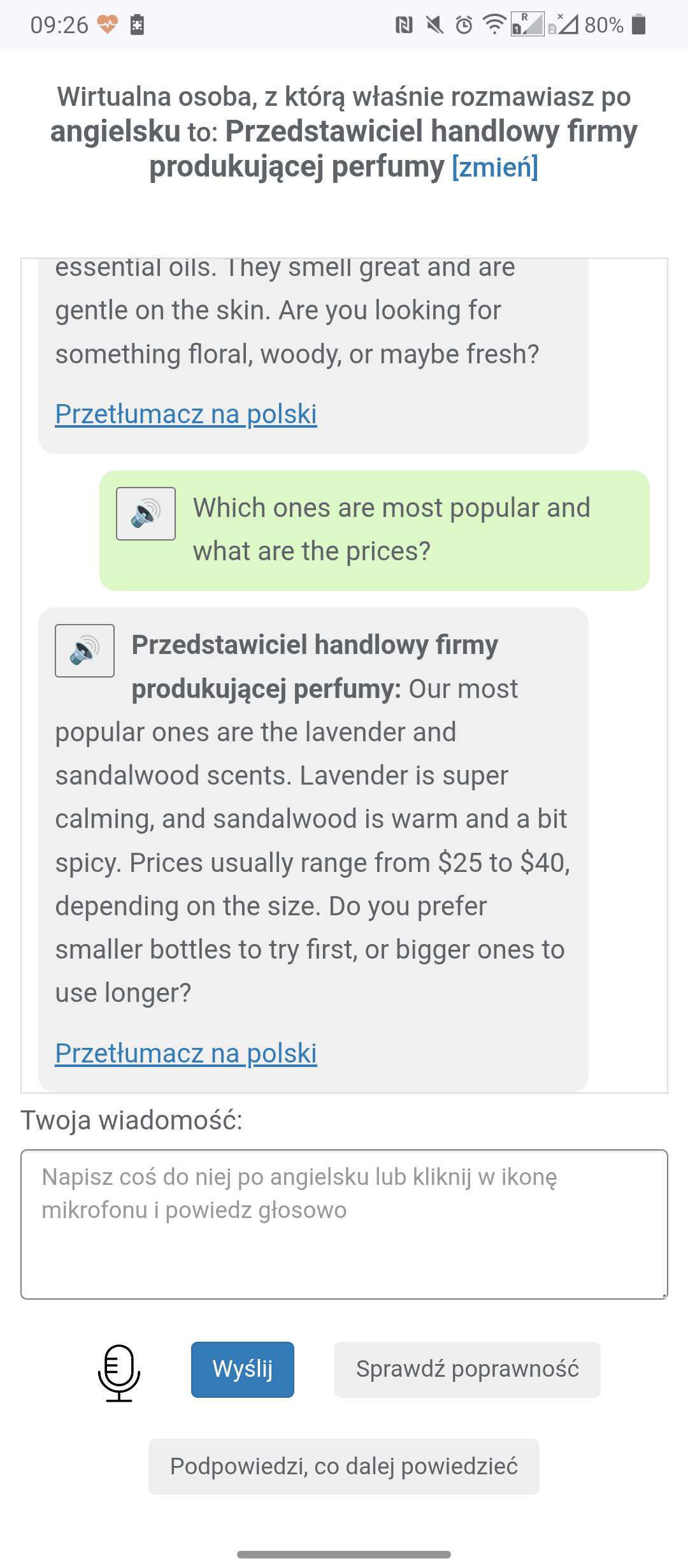Viewport: 688px width, 1568px height.
Task: Tap the battery icon in the status bar
Action: pos(639,25)
